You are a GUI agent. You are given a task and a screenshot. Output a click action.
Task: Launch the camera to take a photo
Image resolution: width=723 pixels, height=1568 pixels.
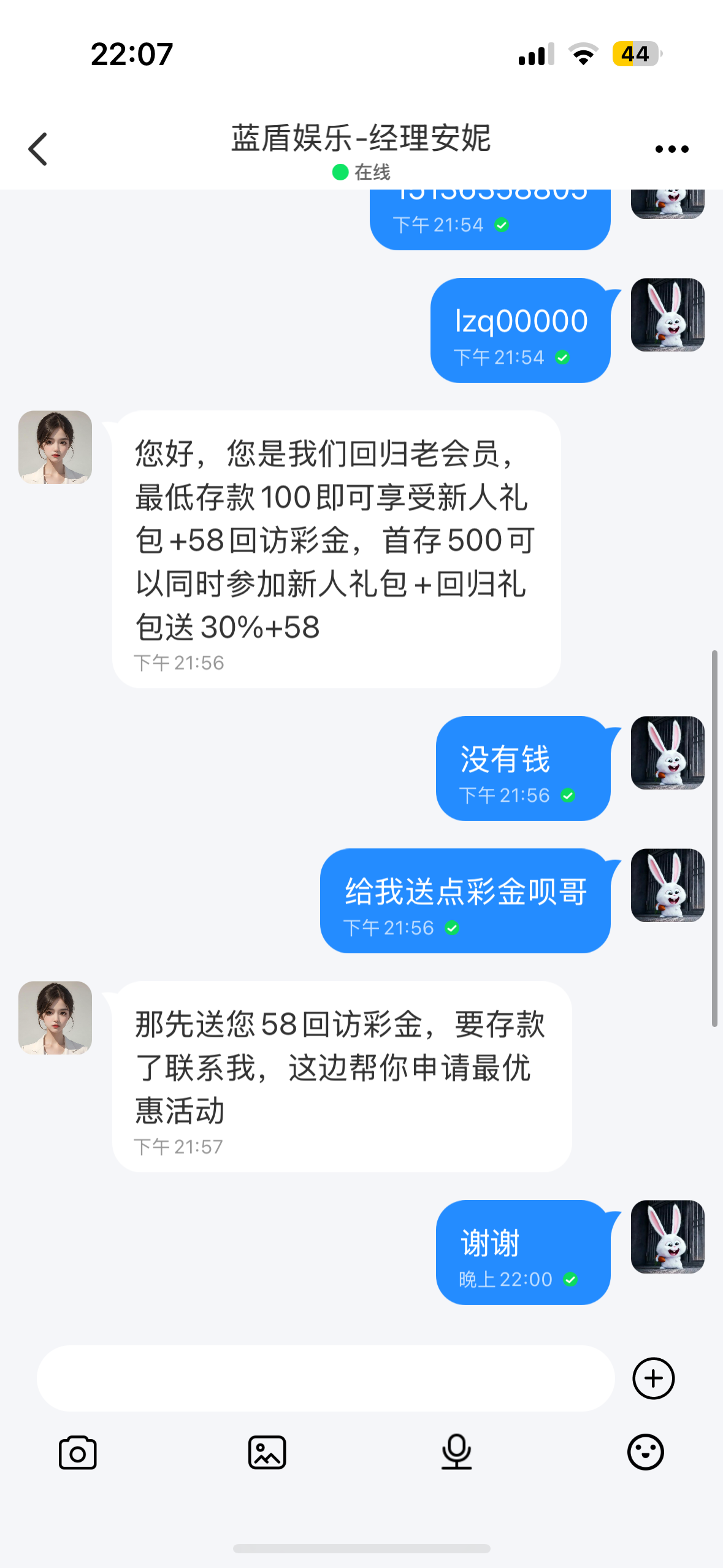point(77,1452)
